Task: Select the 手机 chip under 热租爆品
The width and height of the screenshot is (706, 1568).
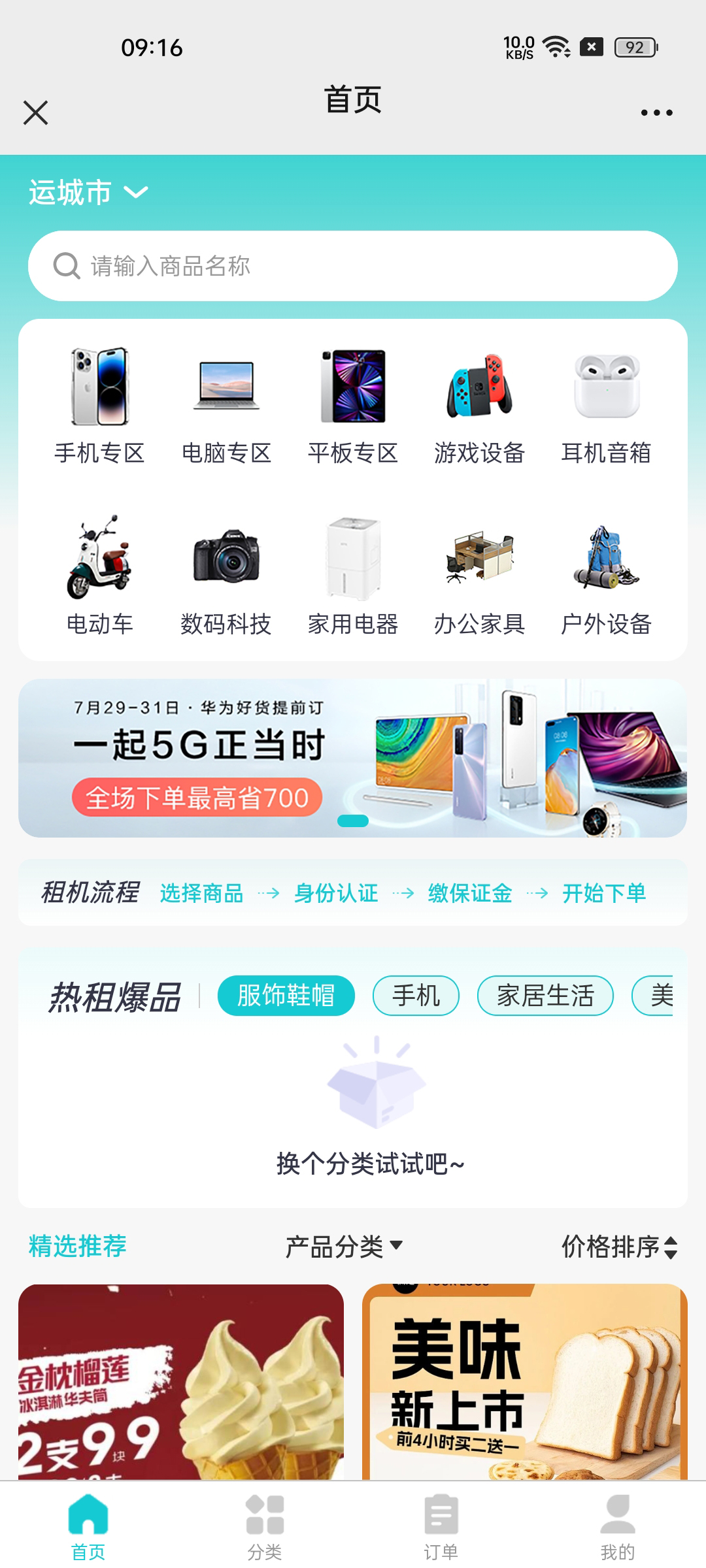Action: pos(416,996)
